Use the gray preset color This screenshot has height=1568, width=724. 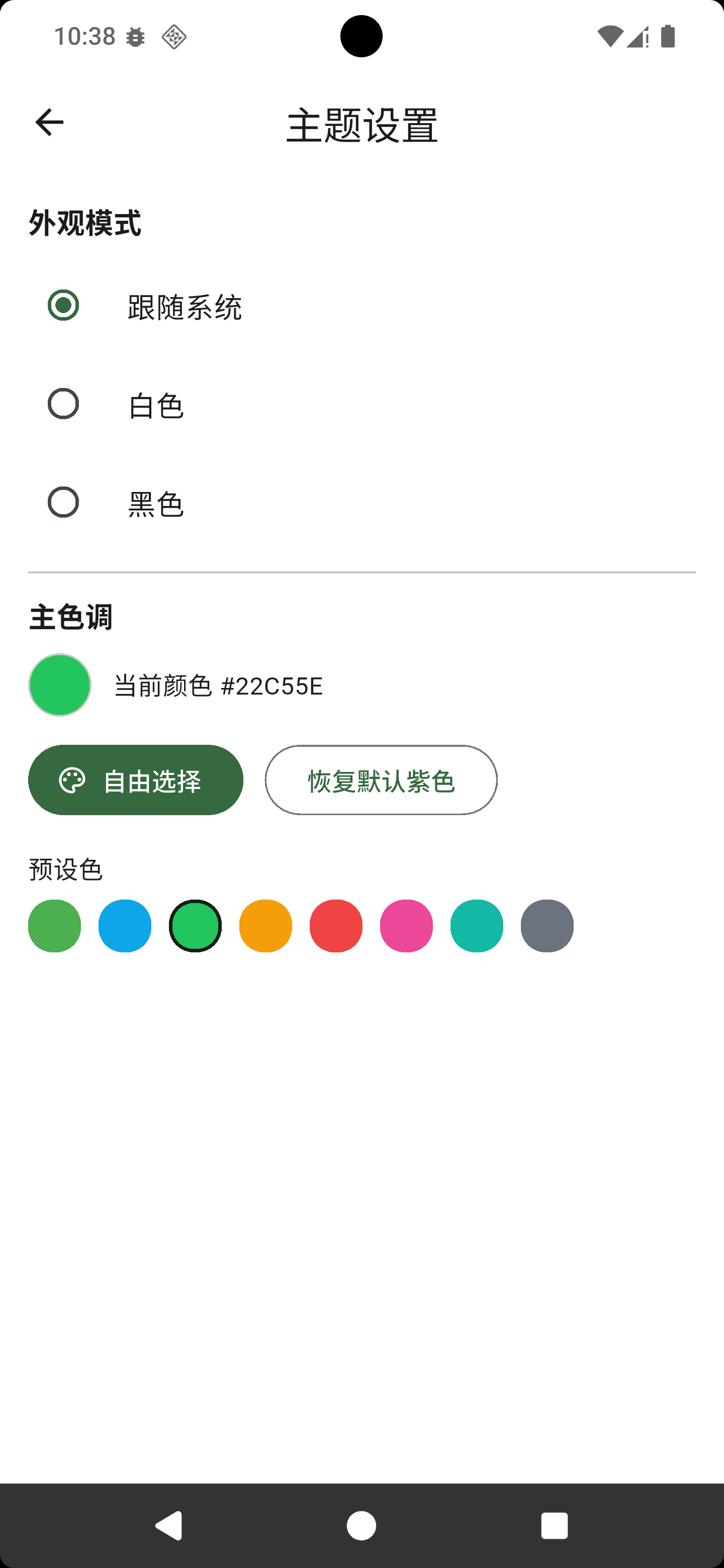point(547,926)
